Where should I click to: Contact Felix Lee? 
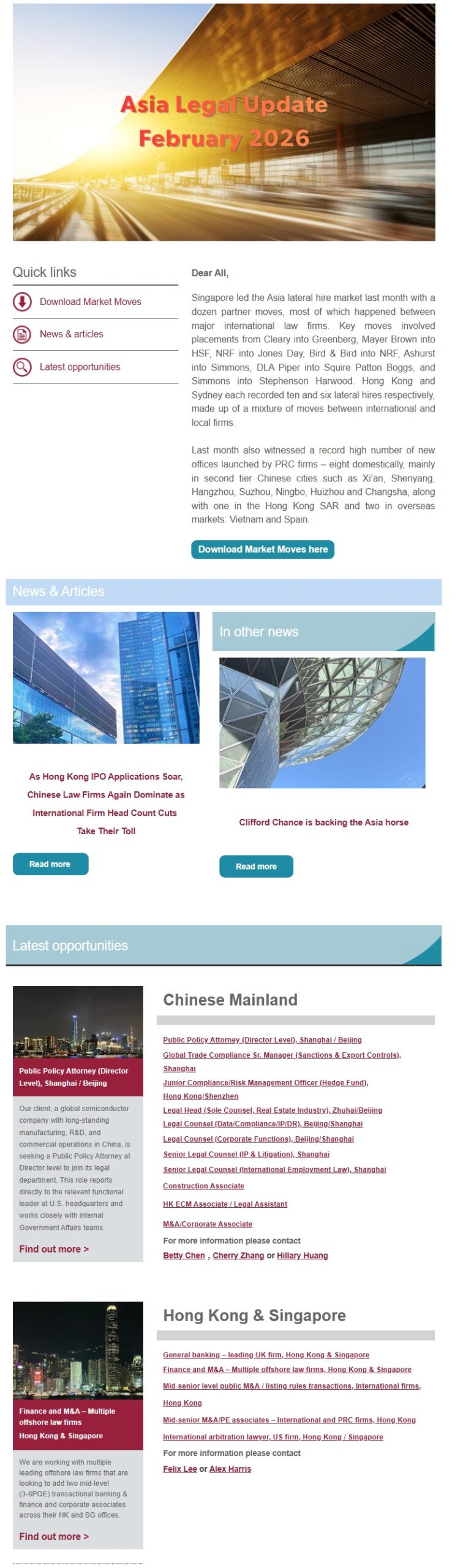(180, 1468)
